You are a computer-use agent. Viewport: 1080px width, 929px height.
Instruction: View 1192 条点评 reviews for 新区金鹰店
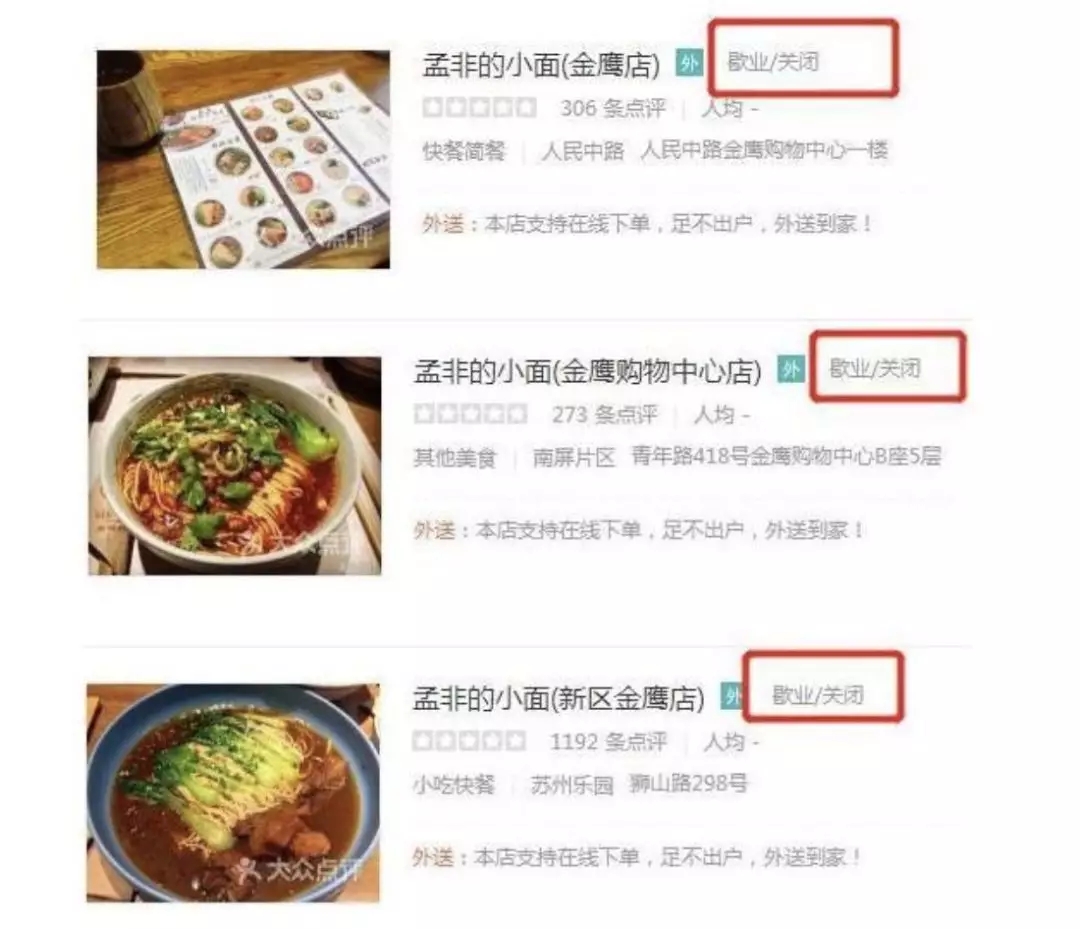608,742
